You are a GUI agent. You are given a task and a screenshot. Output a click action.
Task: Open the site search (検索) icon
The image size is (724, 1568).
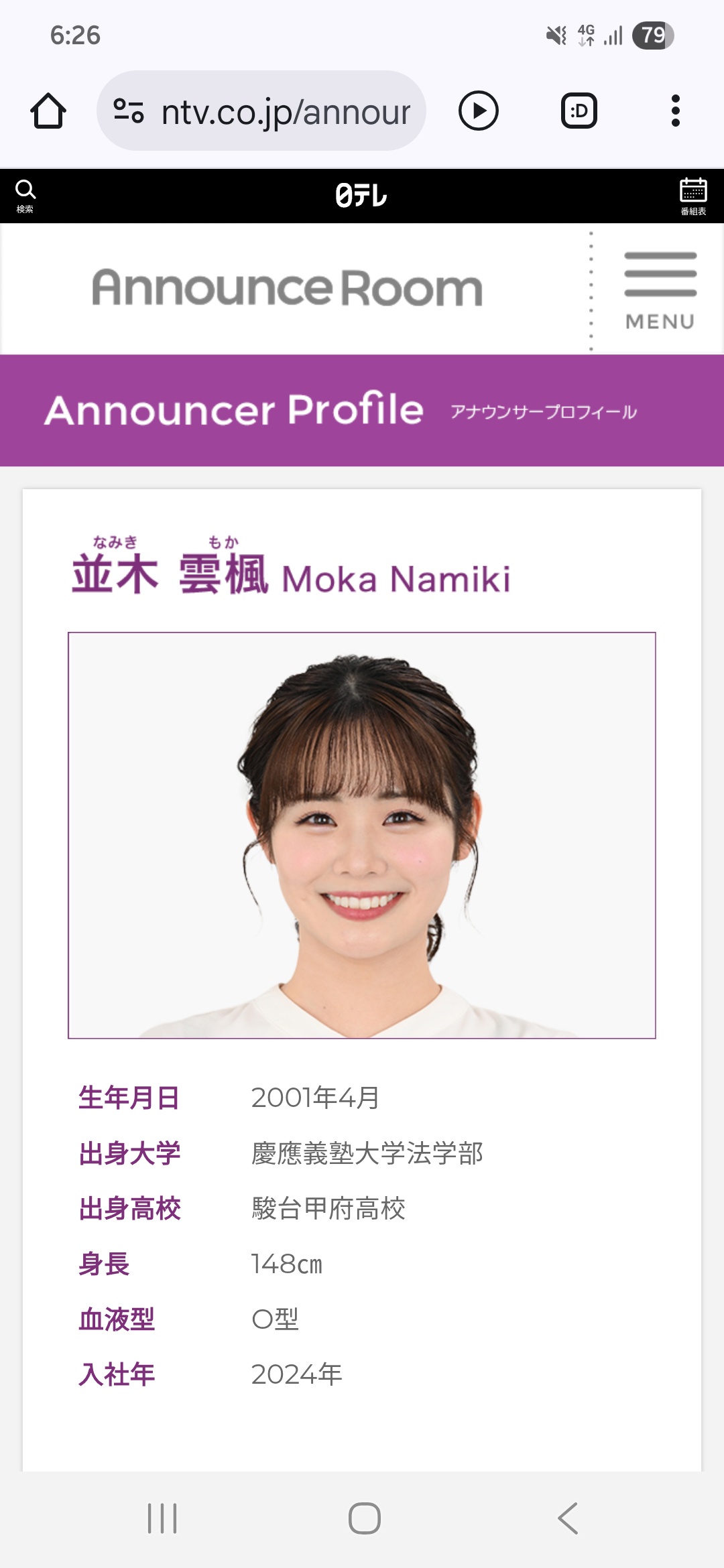[x=25, y=196]
